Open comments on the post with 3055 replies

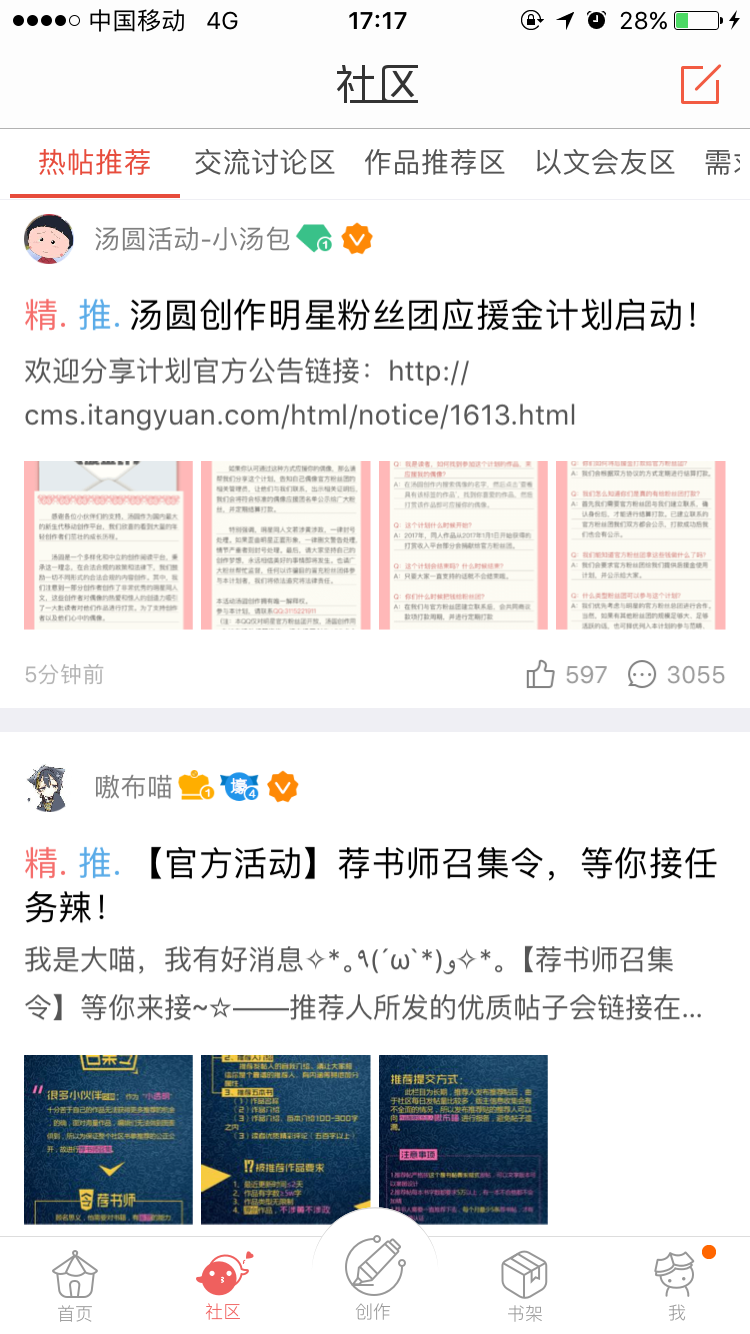676,675
